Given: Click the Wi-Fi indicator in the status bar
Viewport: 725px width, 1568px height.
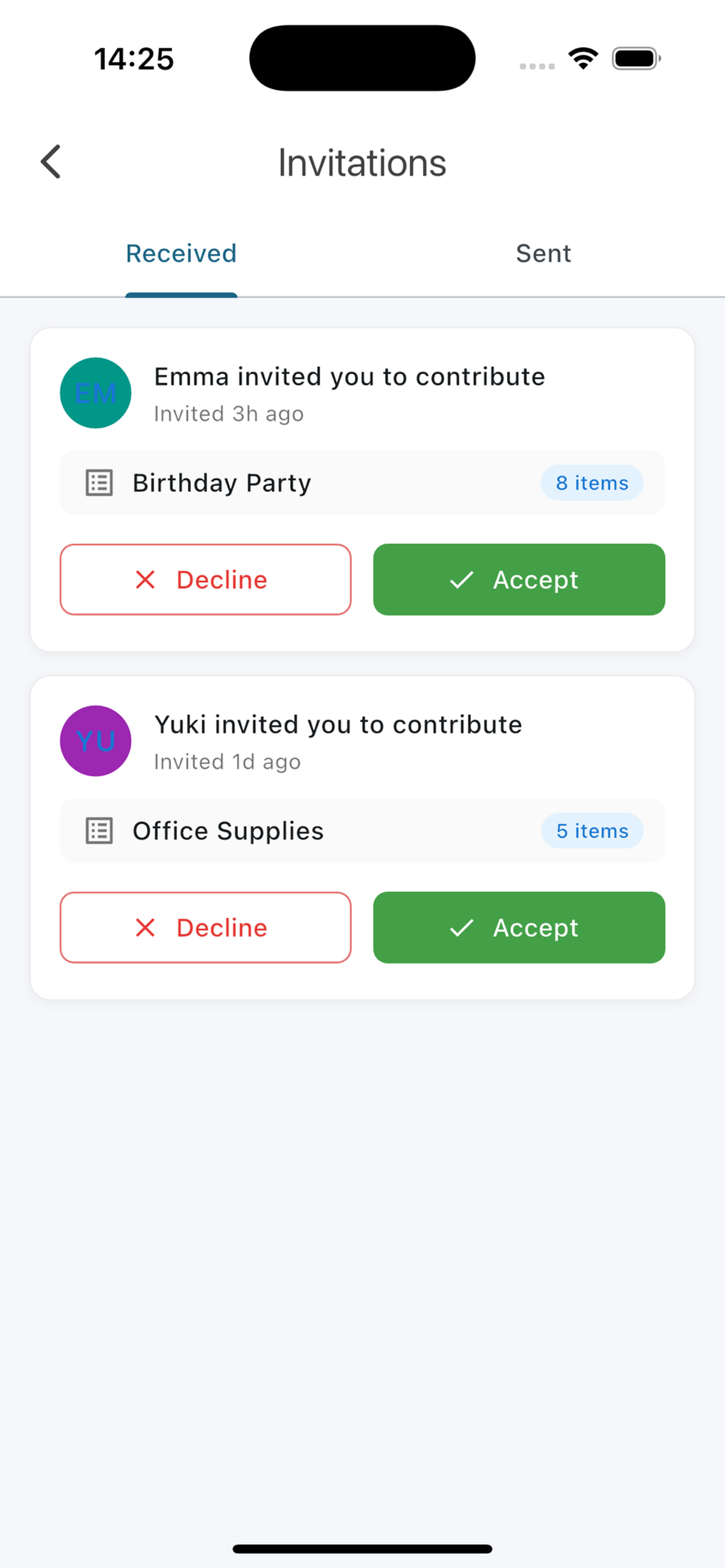Looking at the screenshot, I should click(582, 57).
